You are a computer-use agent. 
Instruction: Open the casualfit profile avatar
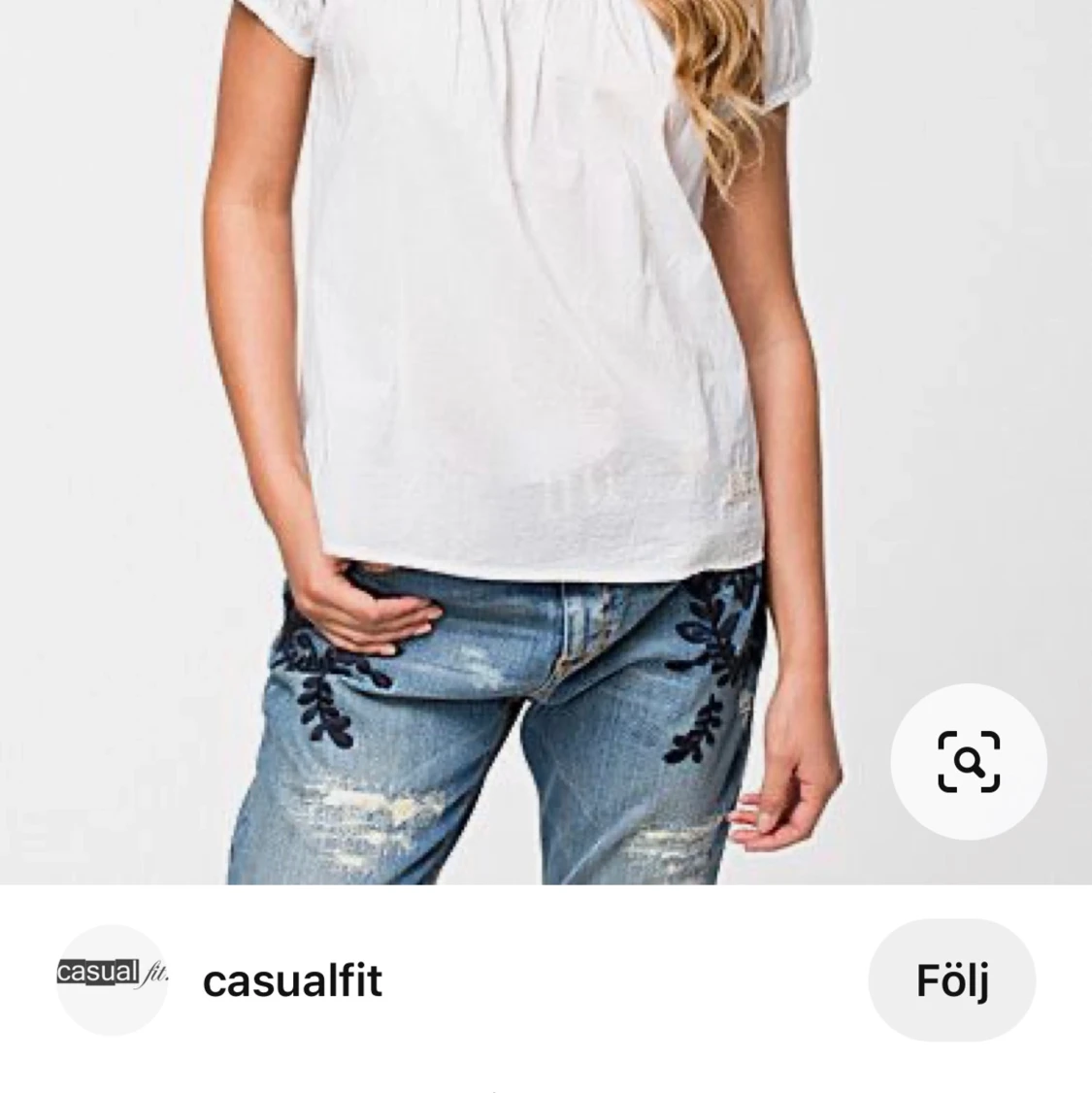click(x=112, y=980)
